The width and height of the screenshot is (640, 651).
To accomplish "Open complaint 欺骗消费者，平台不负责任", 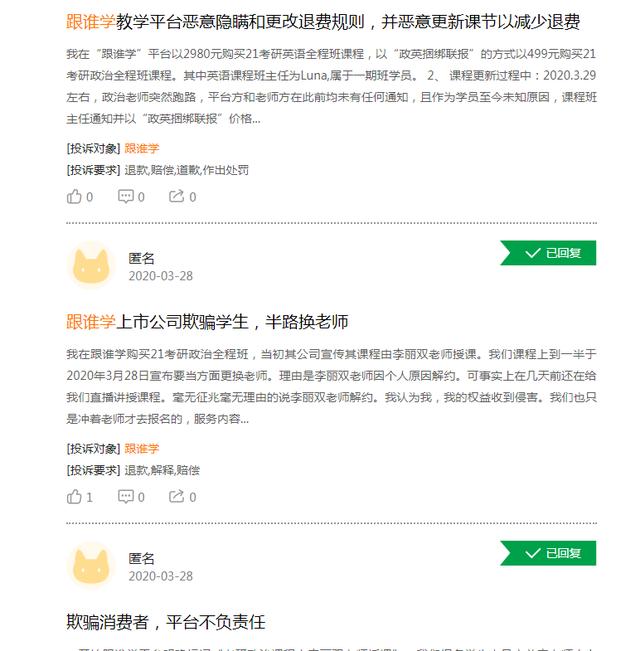I will (x=166, y=622).
